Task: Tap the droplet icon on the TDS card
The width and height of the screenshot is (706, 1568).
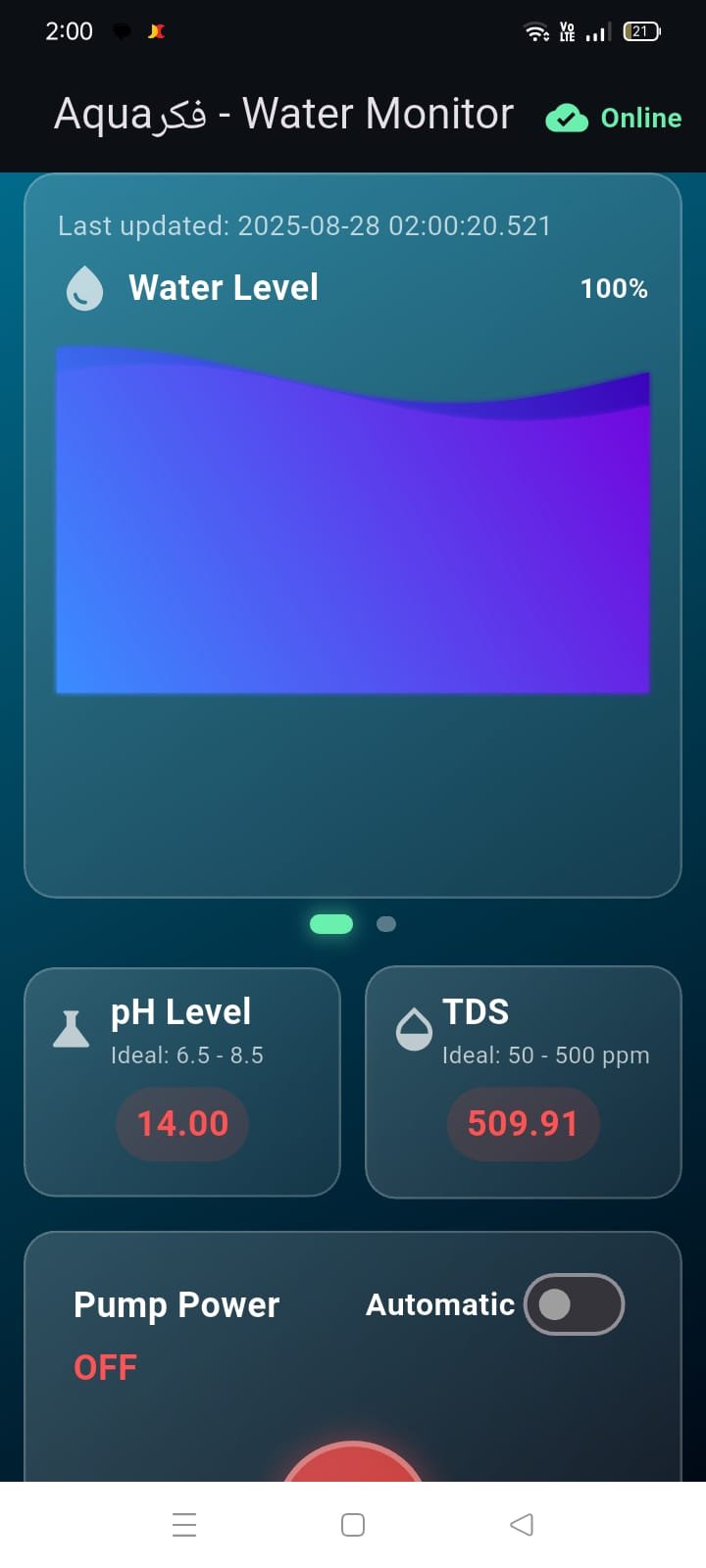Action: pos(412,1029)
